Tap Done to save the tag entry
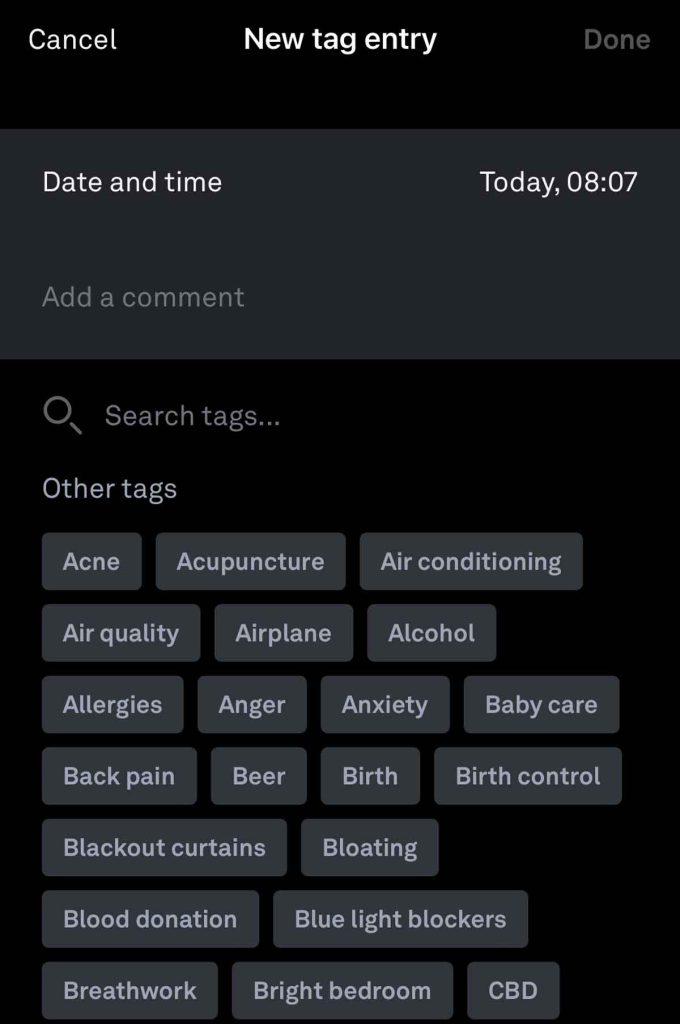The width and height of the screenshot is (680, 1024). (616, 40)
